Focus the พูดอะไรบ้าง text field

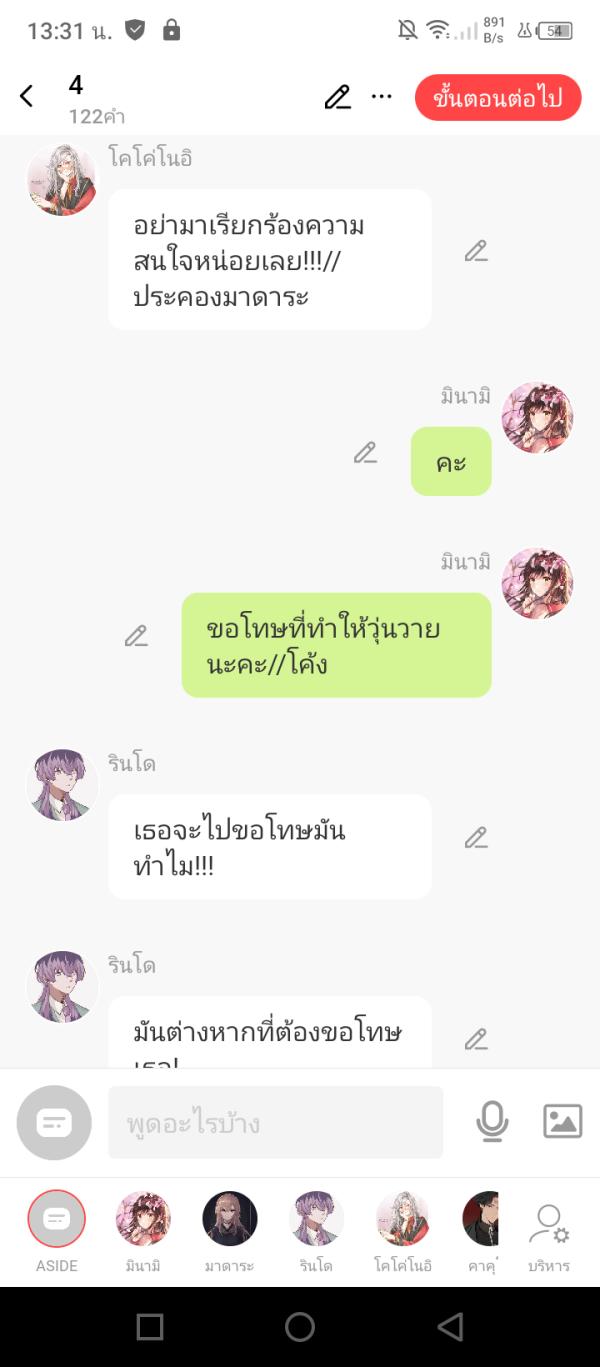click(275, 1123)
